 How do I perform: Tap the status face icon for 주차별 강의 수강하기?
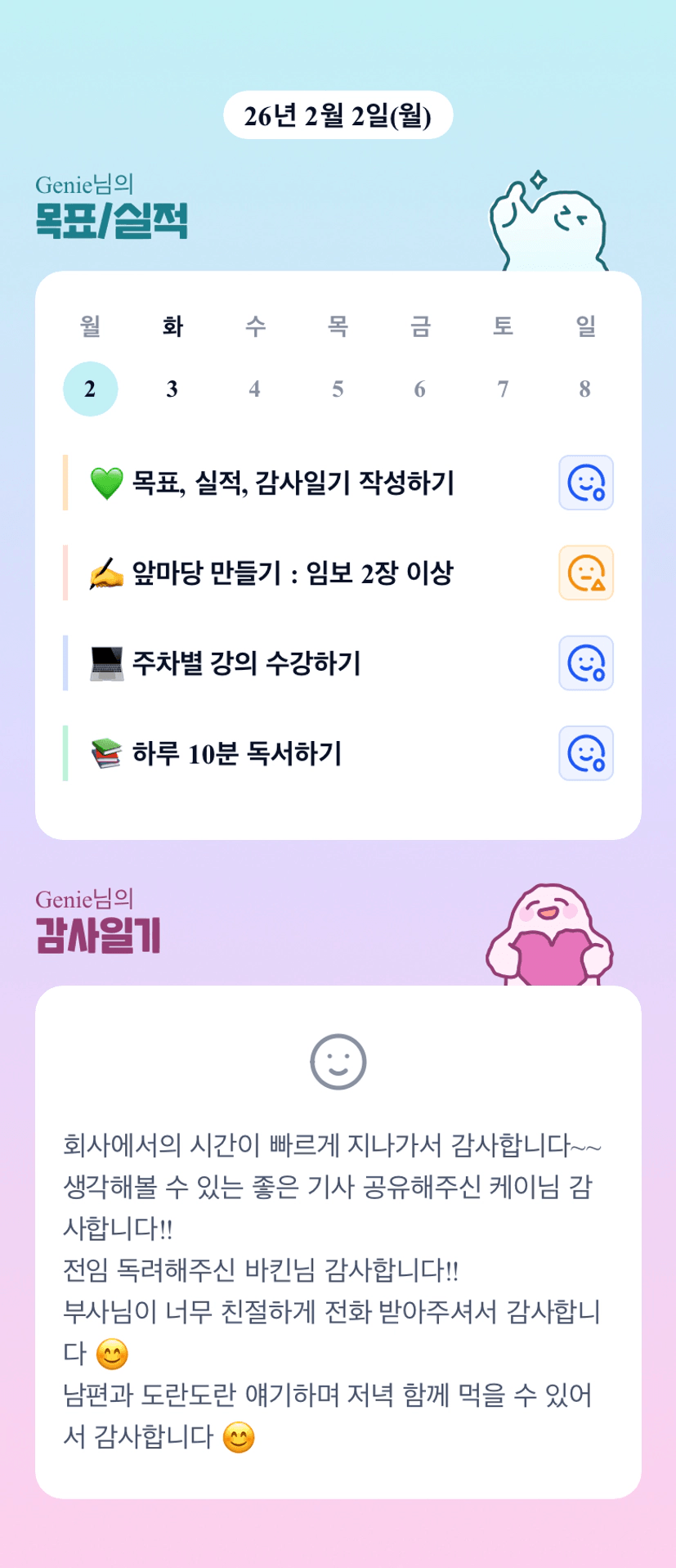point(586,663)
